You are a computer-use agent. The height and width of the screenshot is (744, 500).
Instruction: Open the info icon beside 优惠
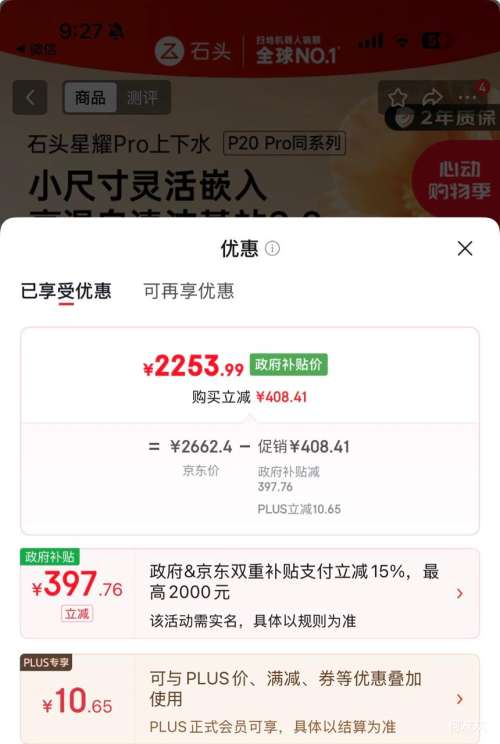(272, 248)
